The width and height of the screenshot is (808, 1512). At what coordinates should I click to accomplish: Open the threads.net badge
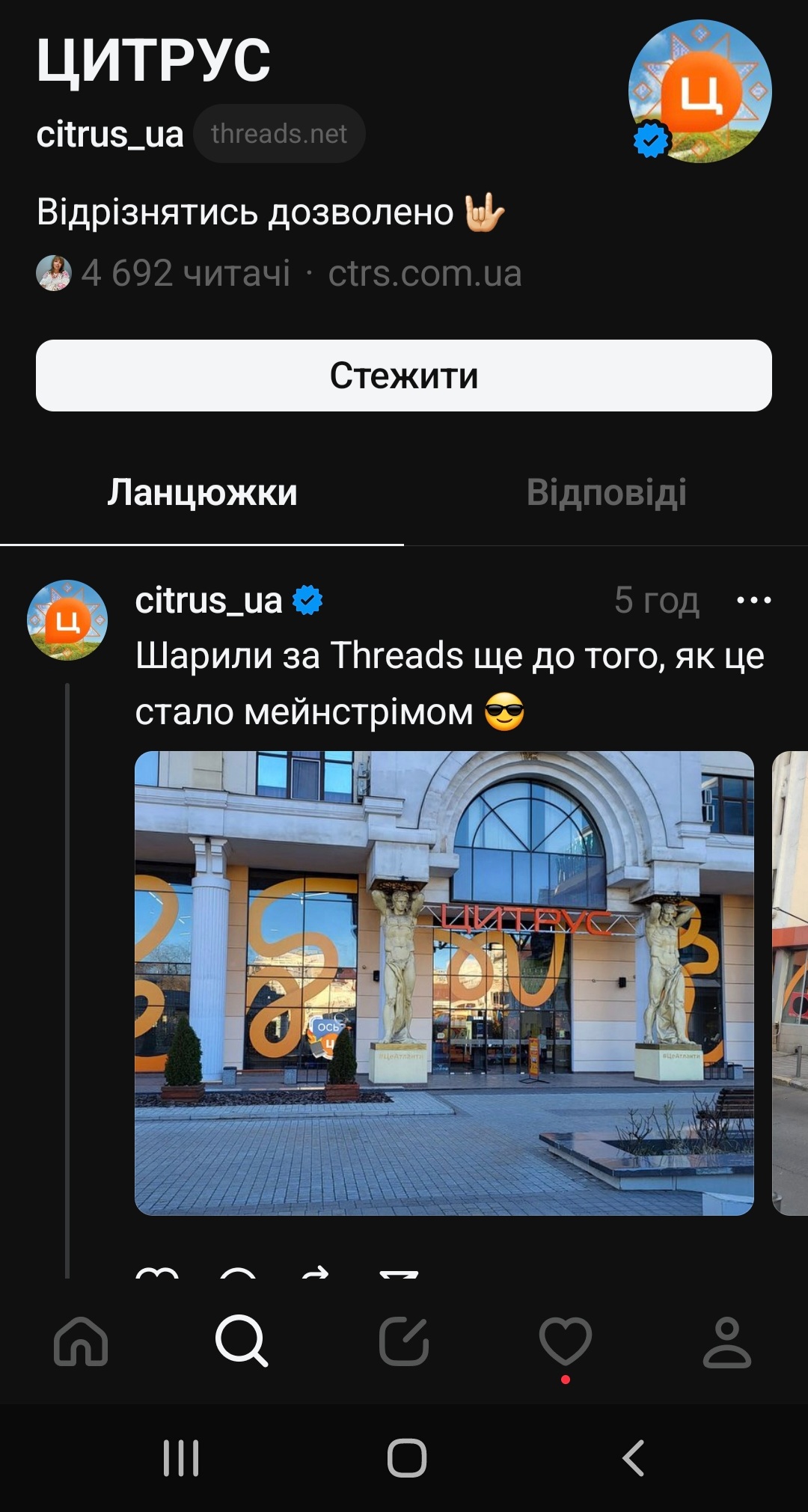coord(279,134)
